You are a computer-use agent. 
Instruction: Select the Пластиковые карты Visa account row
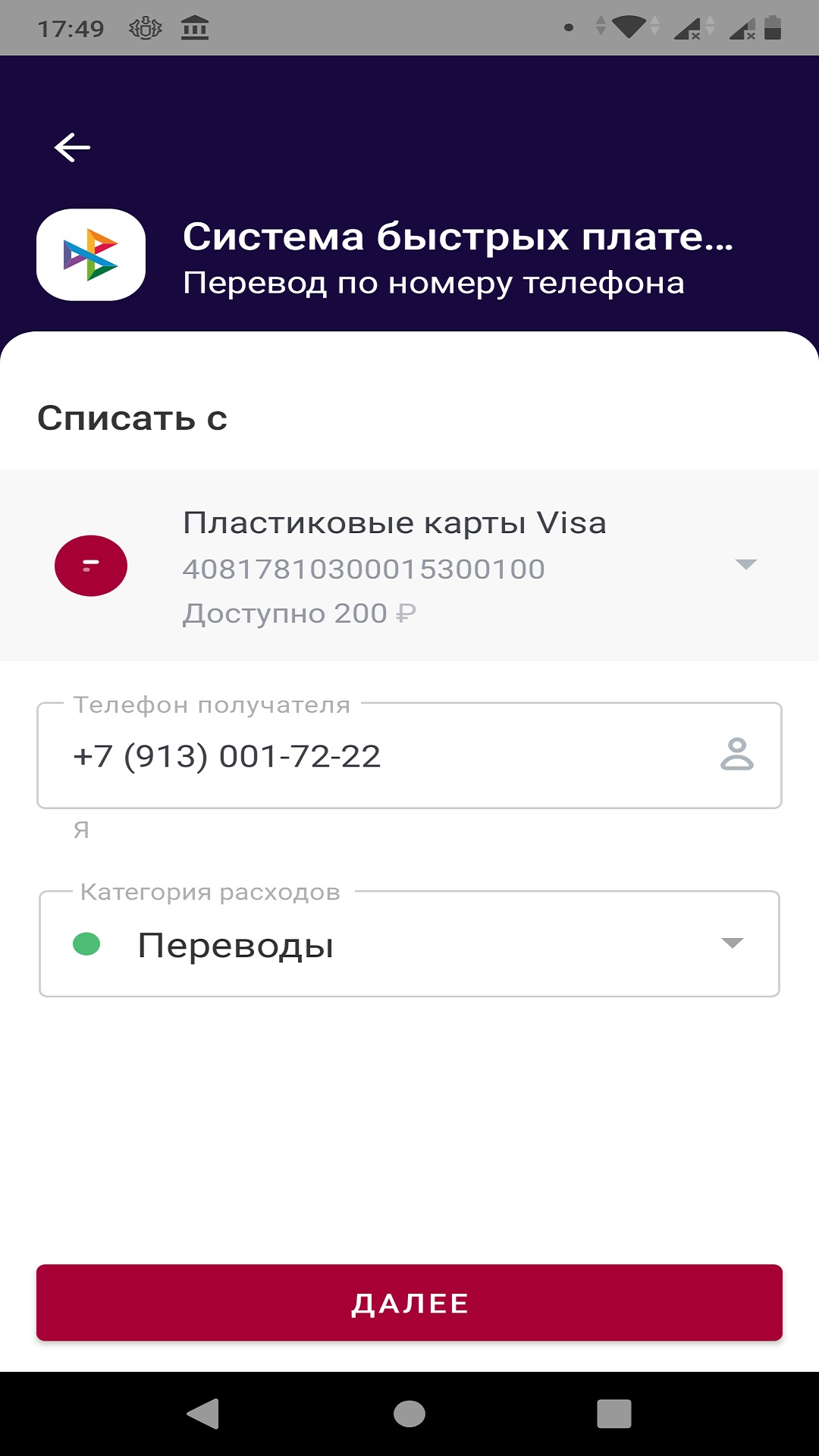point(394,564)
